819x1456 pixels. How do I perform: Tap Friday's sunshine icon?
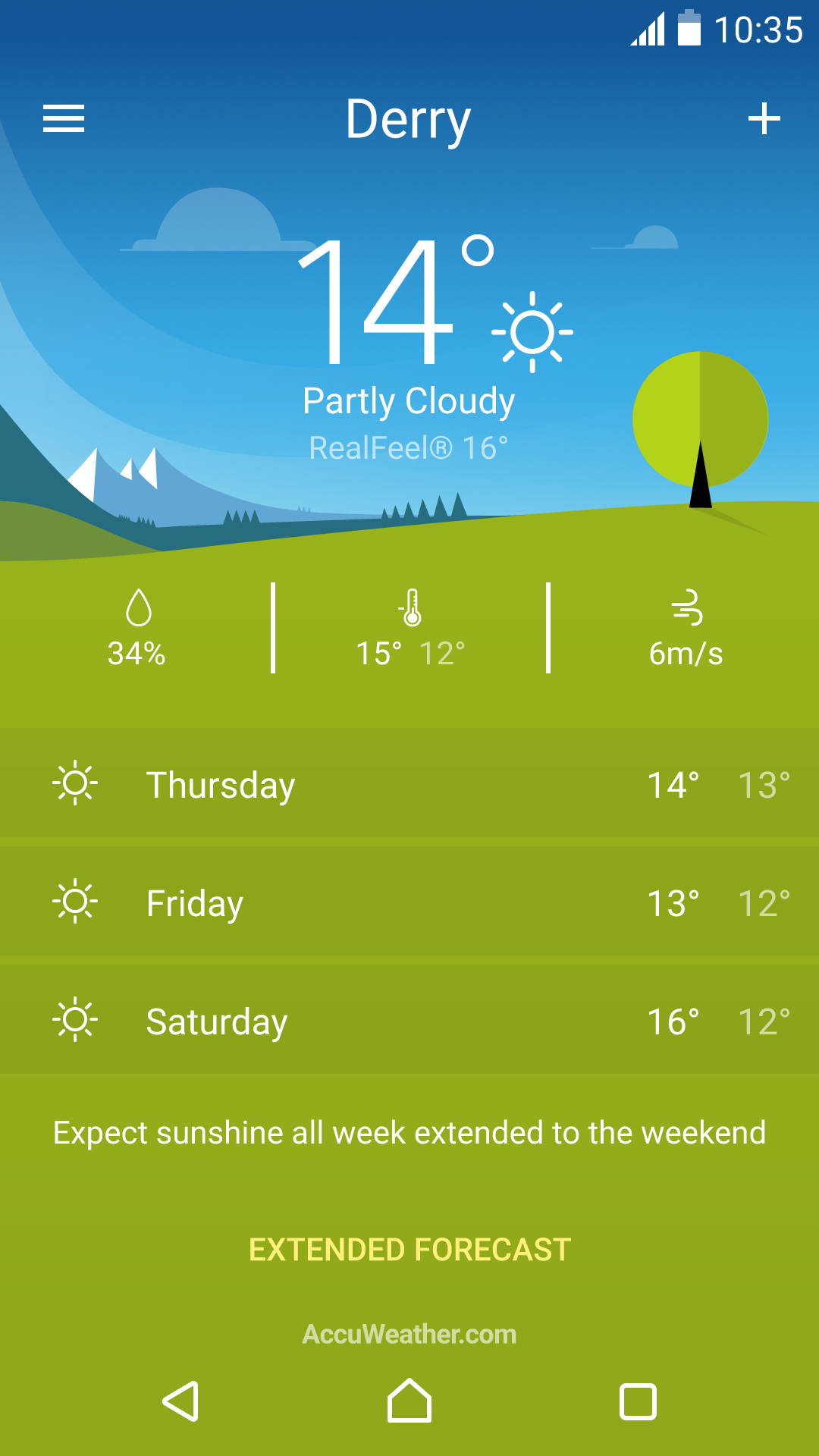(x=75, y=902)
